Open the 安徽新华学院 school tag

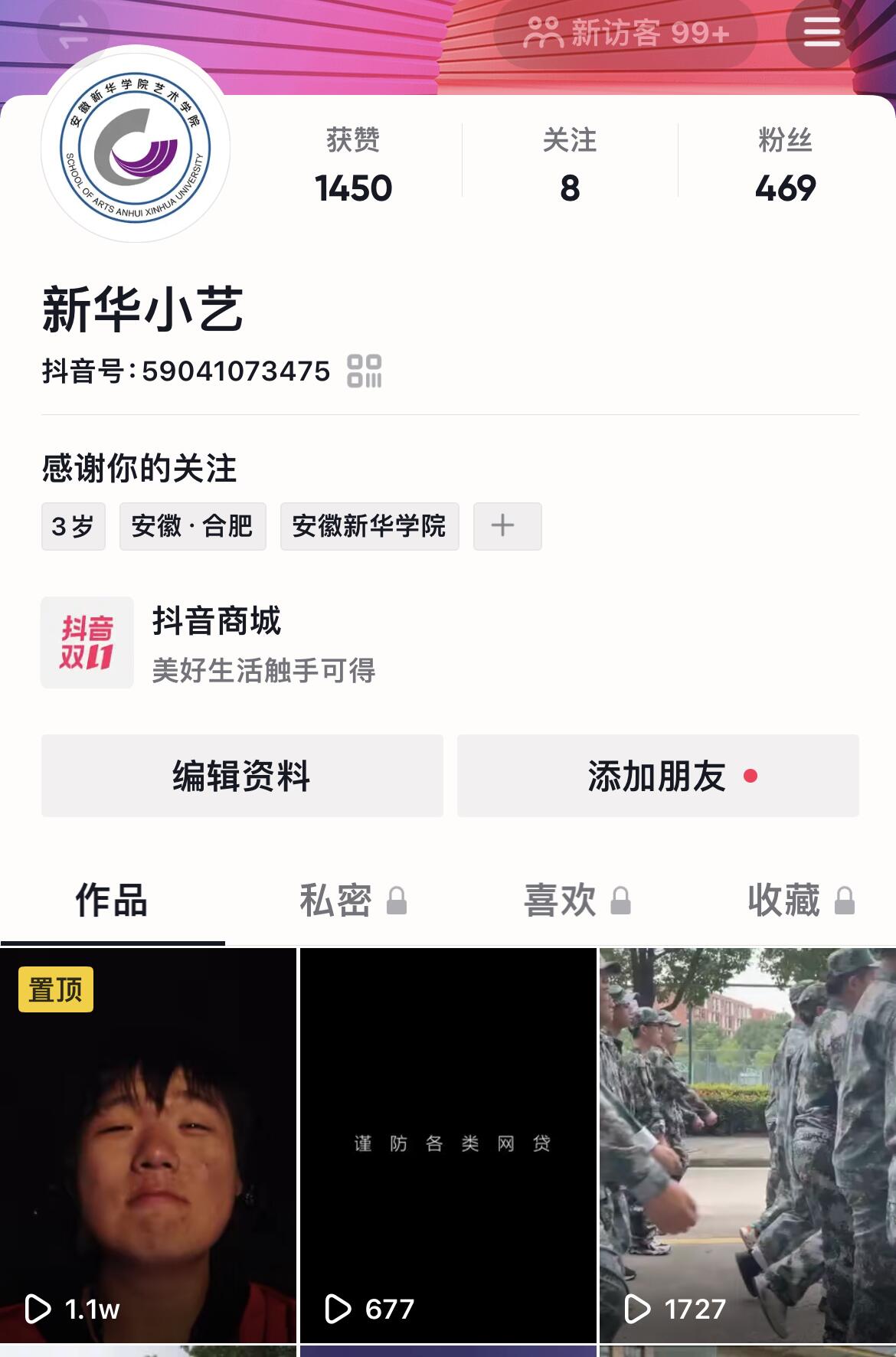click(369, 526)
